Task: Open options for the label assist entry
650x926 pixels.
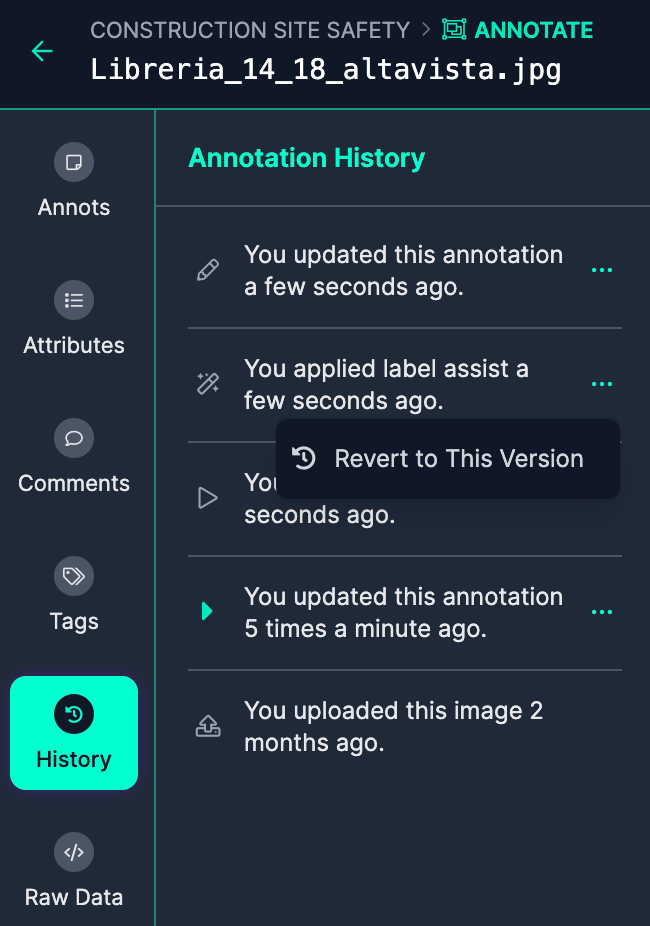Action: 601,384
